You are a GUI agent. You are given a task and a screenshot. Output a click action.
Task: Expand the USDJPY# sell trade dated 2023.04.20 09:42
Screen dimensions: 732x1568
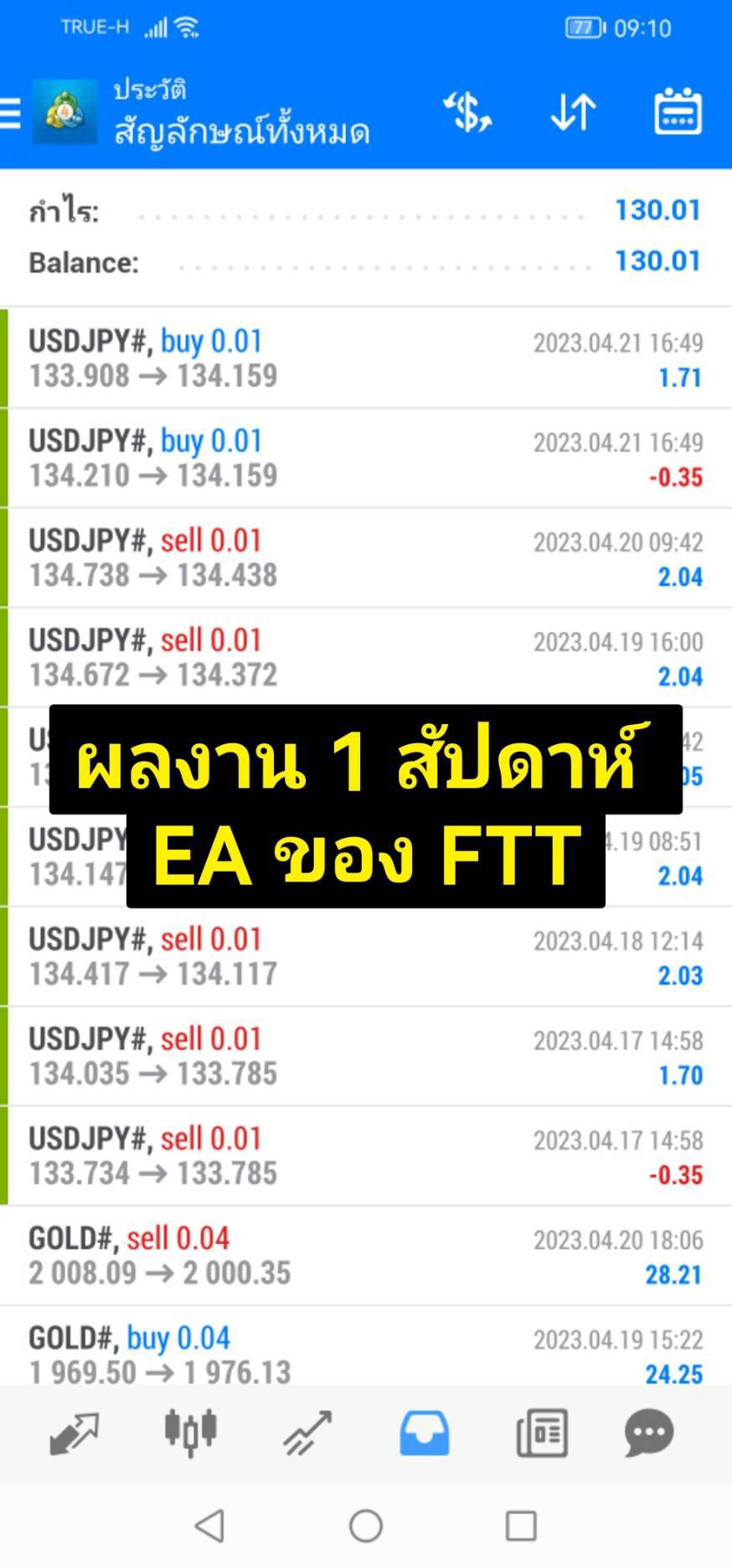[366, 558]
